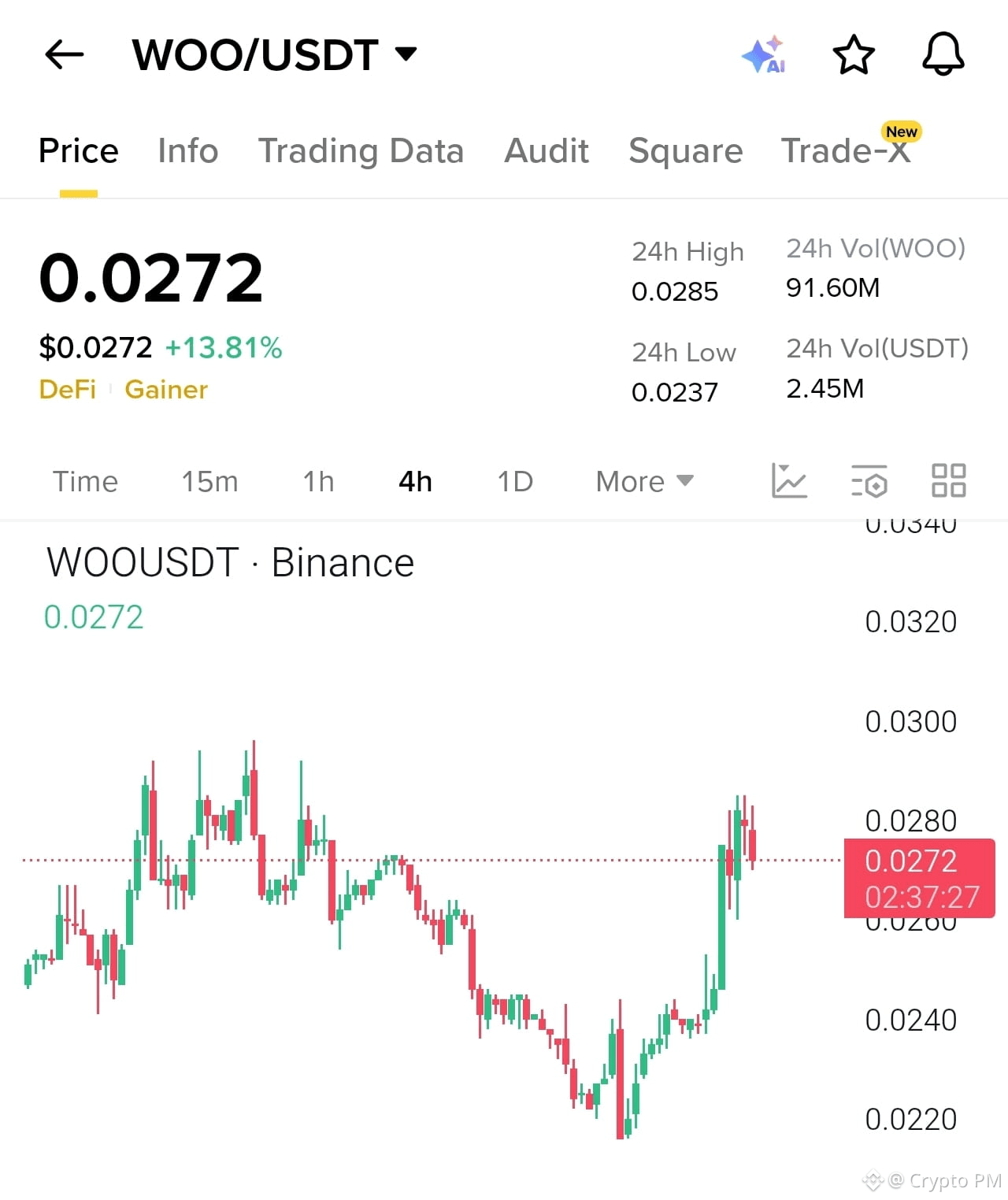
Task: Switch to the Trading Data tab
Action: (x=361, y=150)
